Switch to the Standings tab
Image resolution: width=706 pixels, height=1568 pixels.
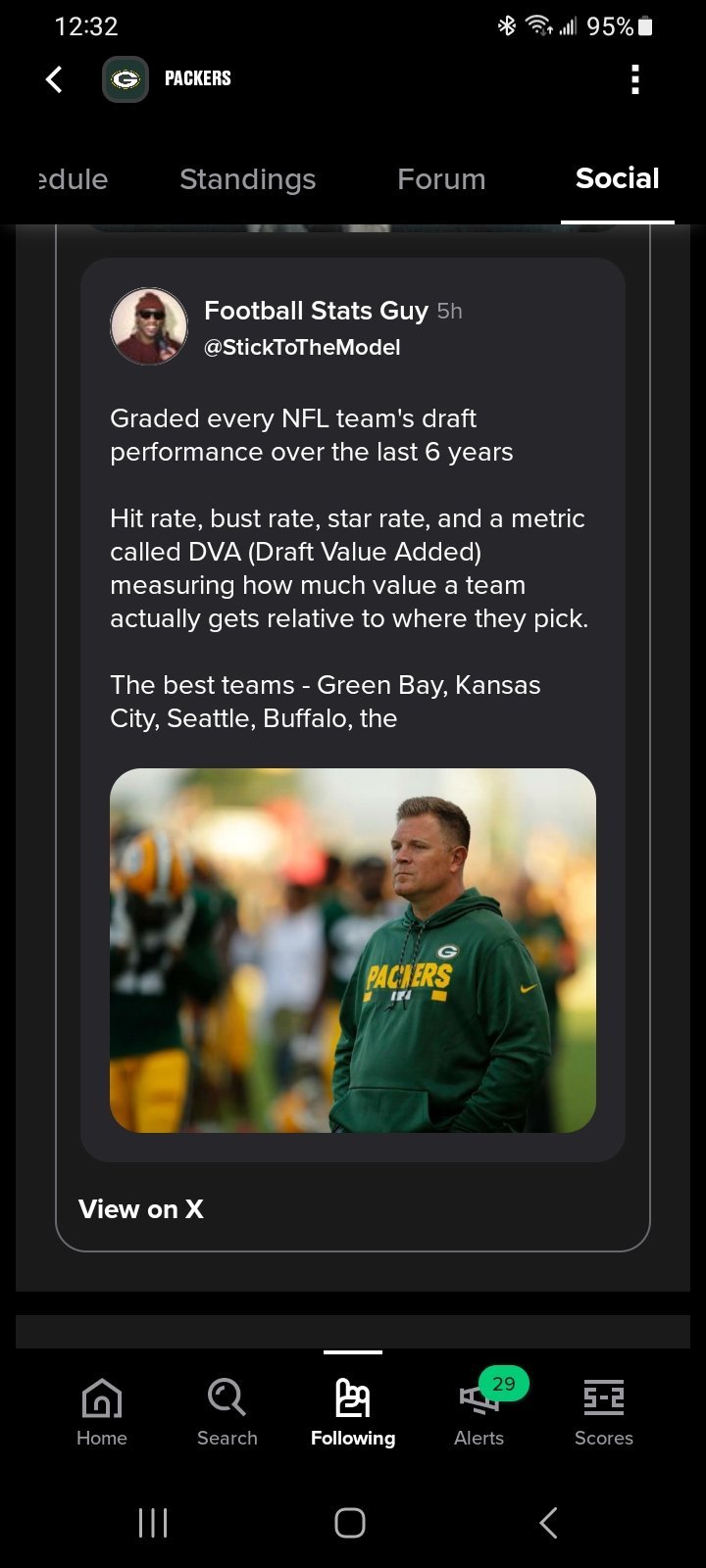pos(247,179)
